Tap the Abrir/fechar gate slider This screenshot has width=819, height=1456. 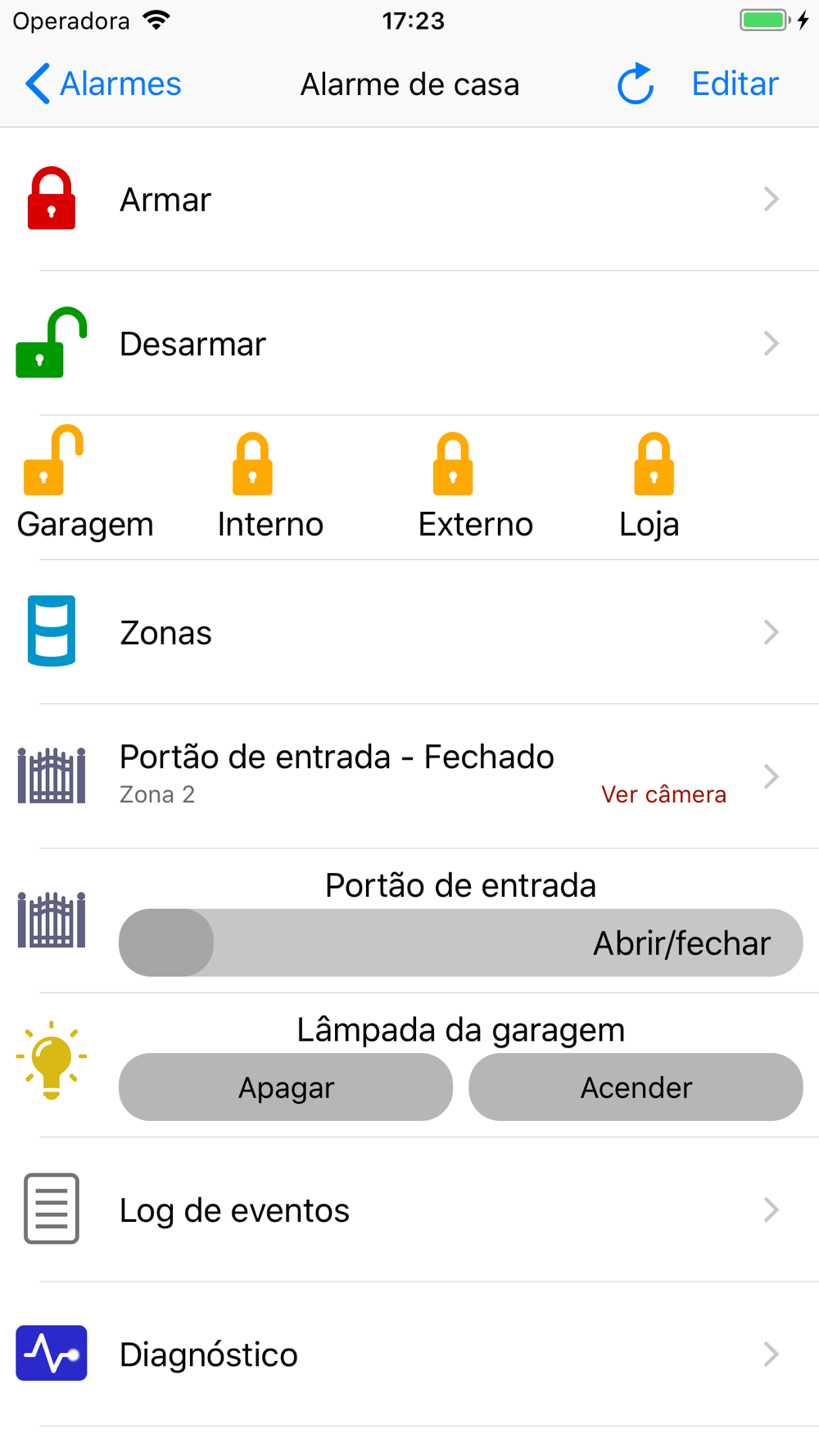pos(460,943)
